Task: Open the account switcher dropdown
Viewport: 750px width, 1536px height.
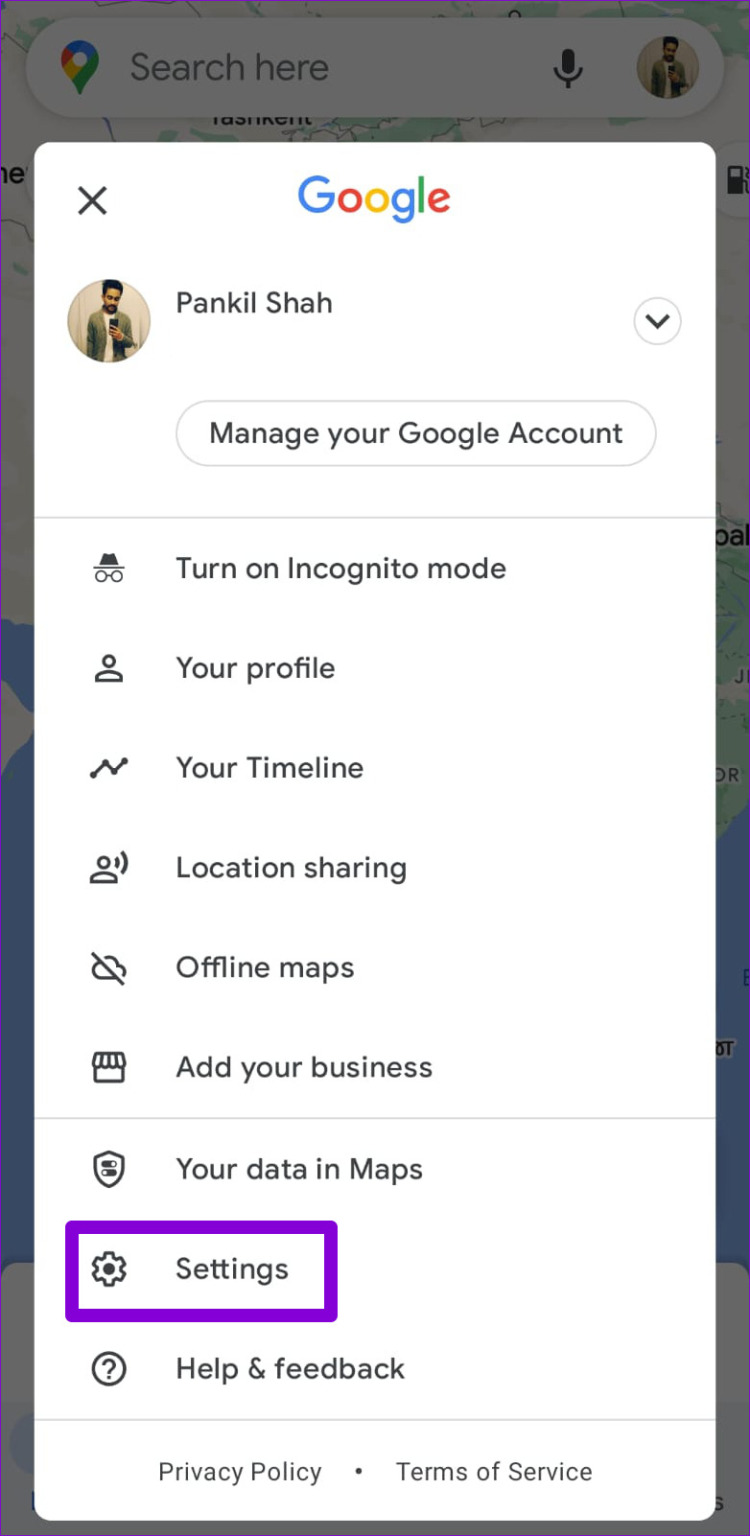Action: (x=657, y=321)
